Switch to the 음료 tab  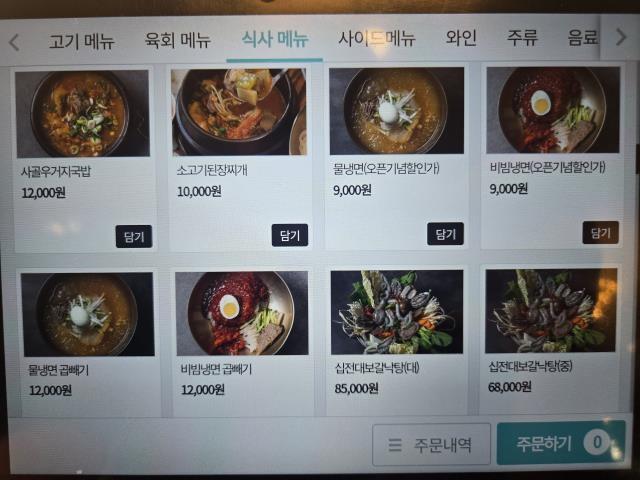(582, 39)
